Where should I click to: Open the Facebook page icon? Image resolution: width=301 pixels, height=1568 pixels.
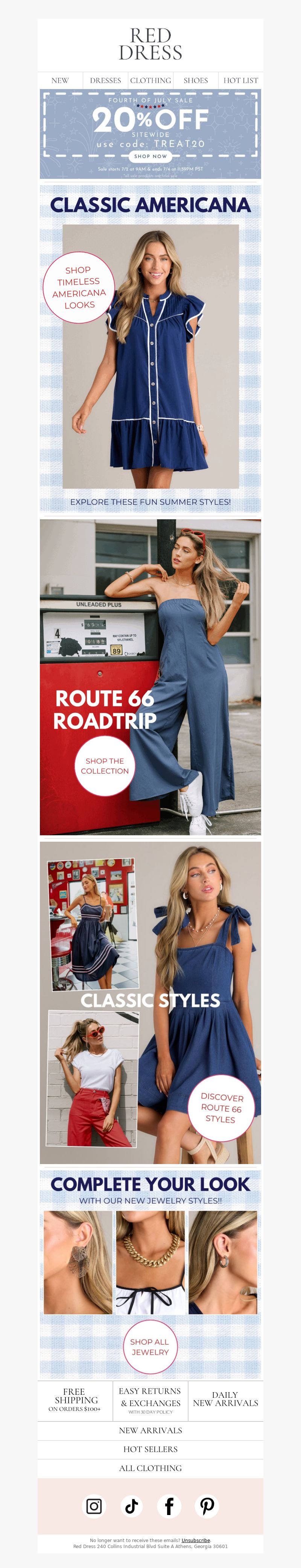click(169, 1506)
